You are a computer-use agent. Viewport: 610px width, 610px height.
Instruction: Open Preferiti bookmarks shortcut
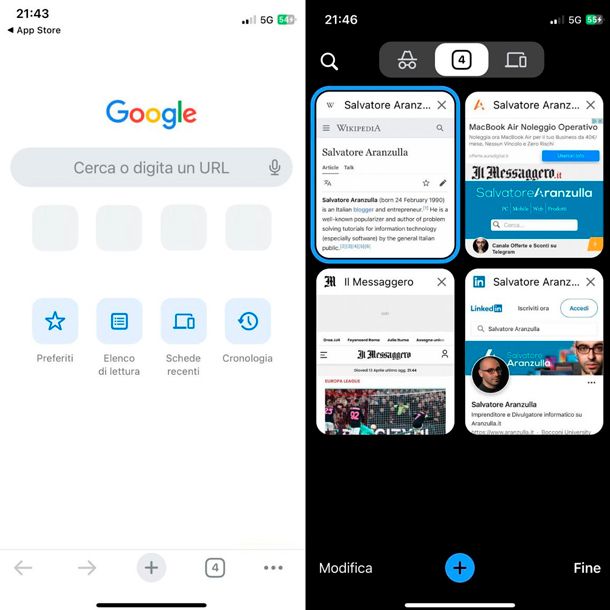click(x=55, y=321)
